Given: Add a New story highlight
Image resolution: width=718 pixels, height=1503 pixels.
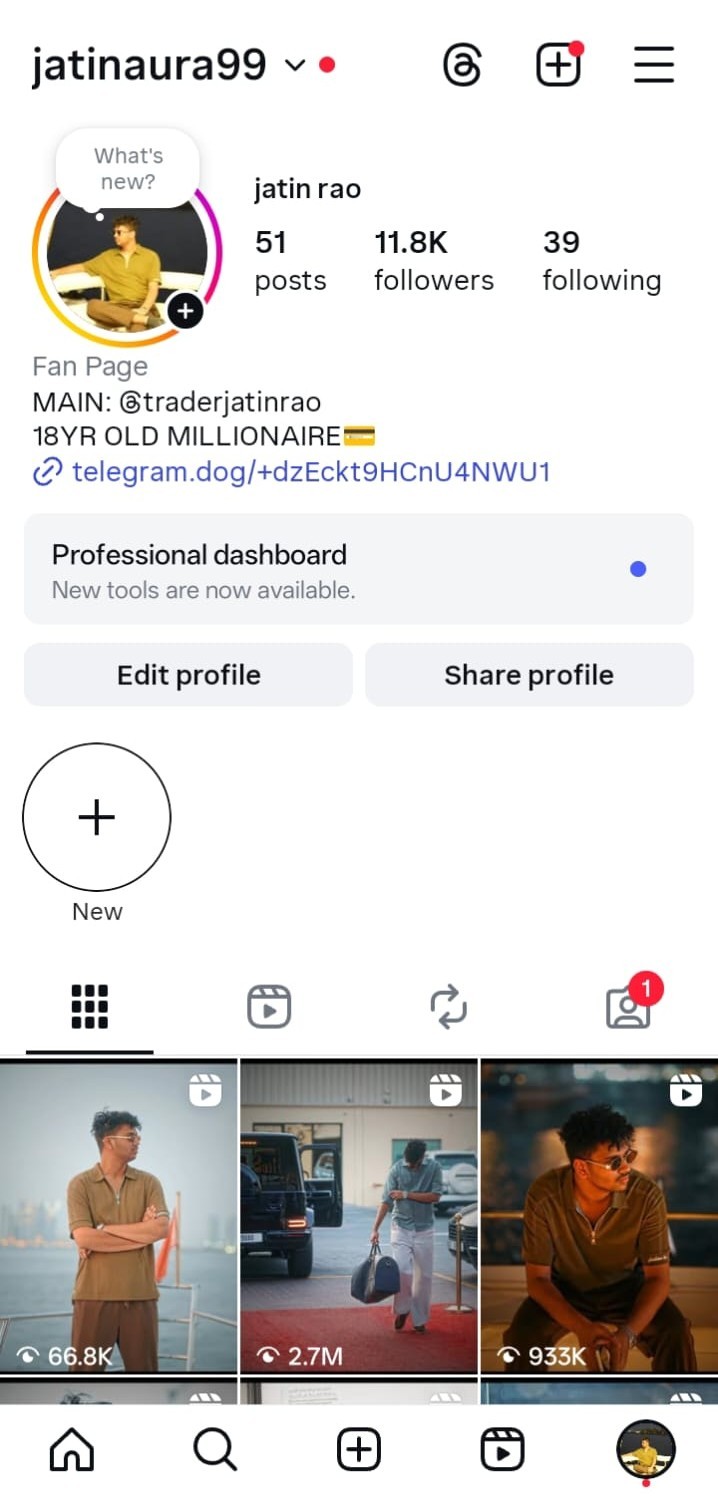Looking at the screenshot, I should click(97, 817).
